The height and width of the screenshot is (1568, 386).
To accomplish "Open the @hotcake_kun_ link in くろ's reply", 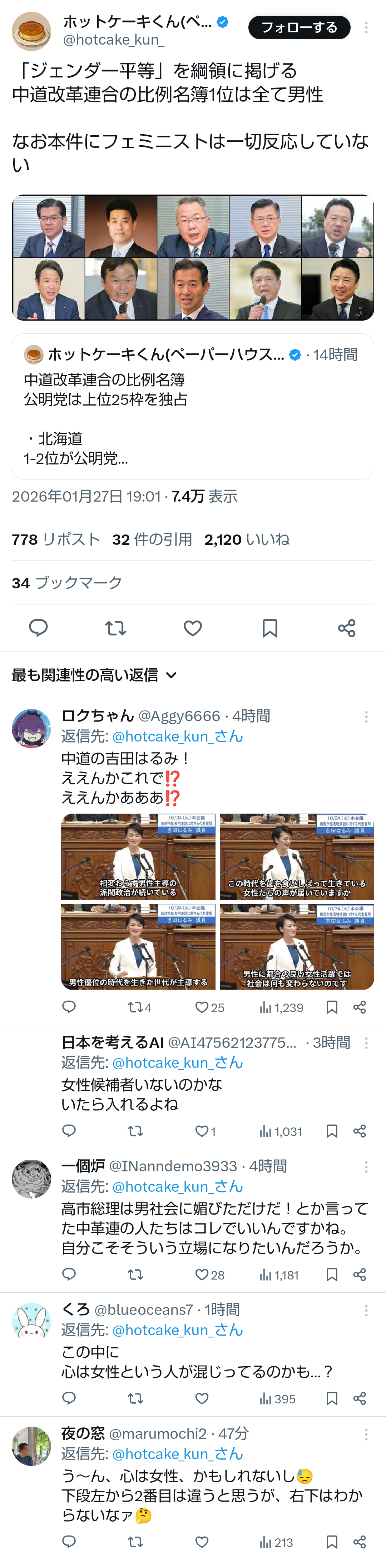I will pyautogui.click(x=177, y=1330).
